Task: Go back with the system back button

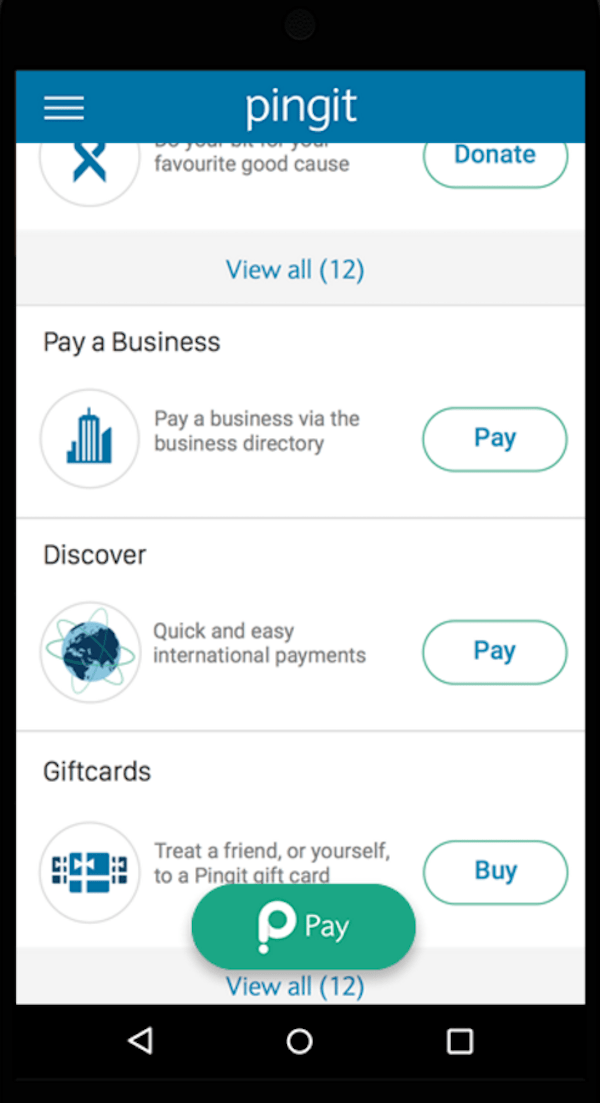Action: 140,1041
